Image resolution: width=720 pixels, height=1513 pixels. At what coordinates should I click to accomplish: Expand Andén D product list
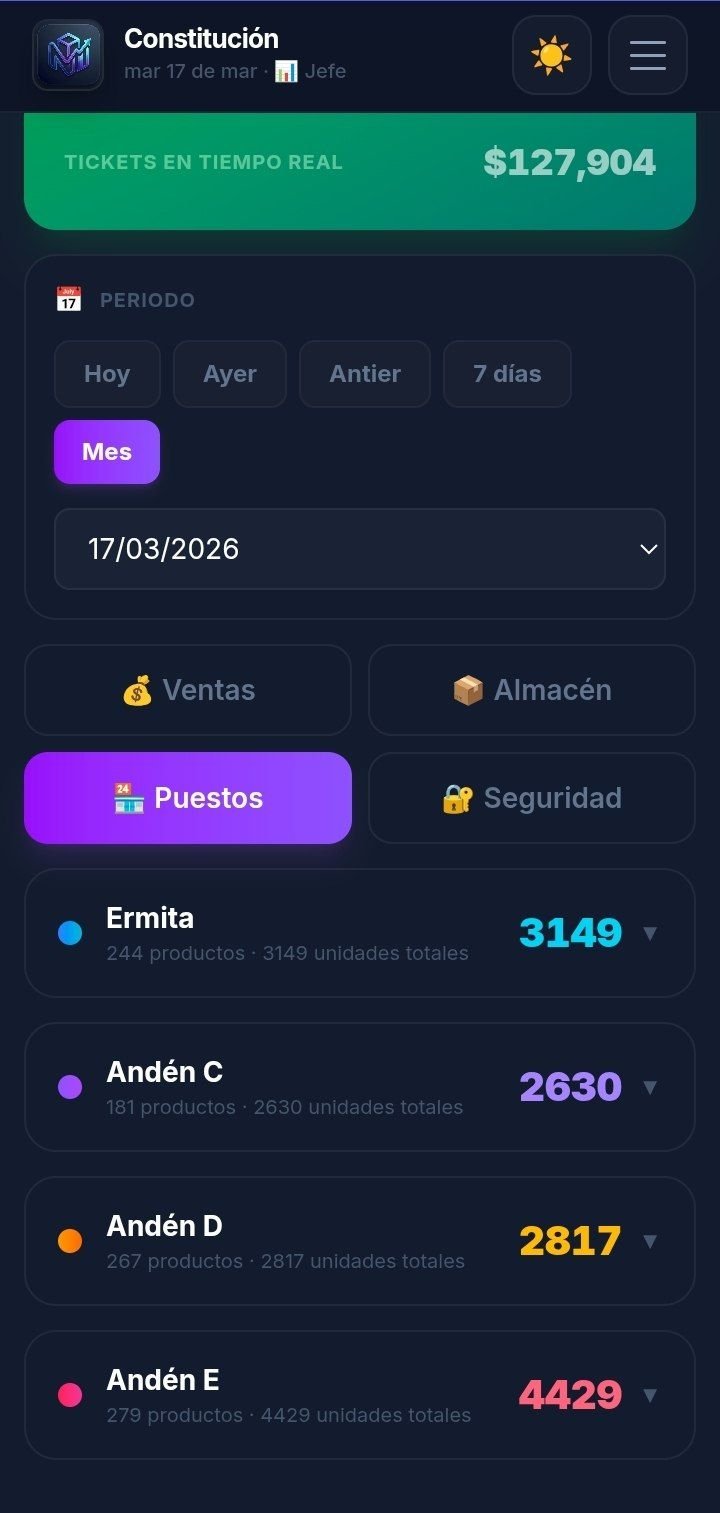point(649,1241)
